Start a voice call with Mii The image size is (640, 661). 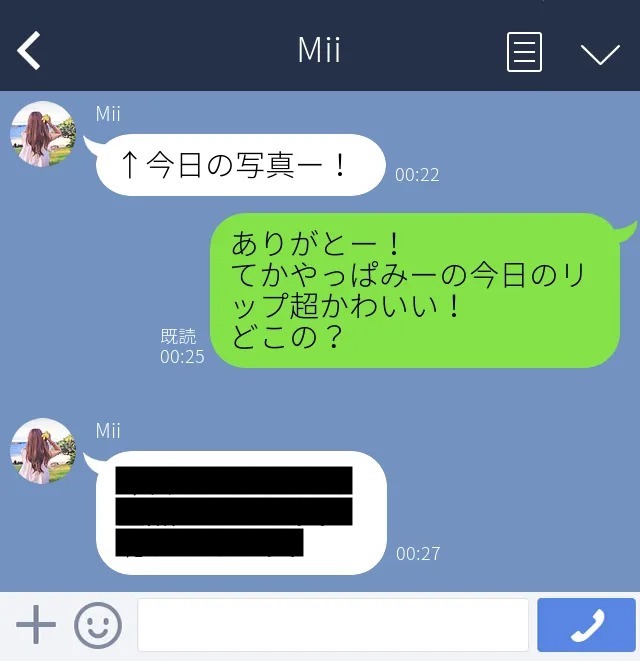pyautogui.click(x=586, y=626)
